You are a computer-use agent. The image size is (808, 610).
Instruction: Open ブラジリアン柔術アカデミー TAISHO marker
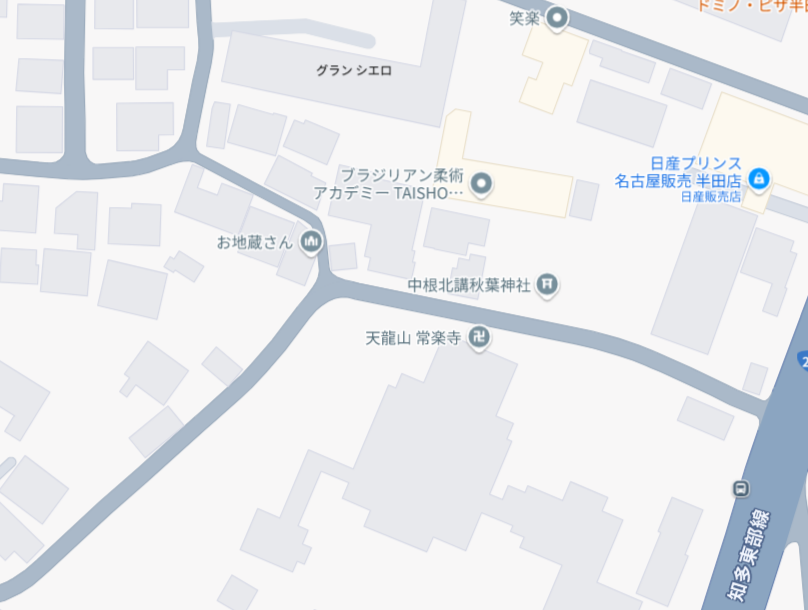(482, 185)
